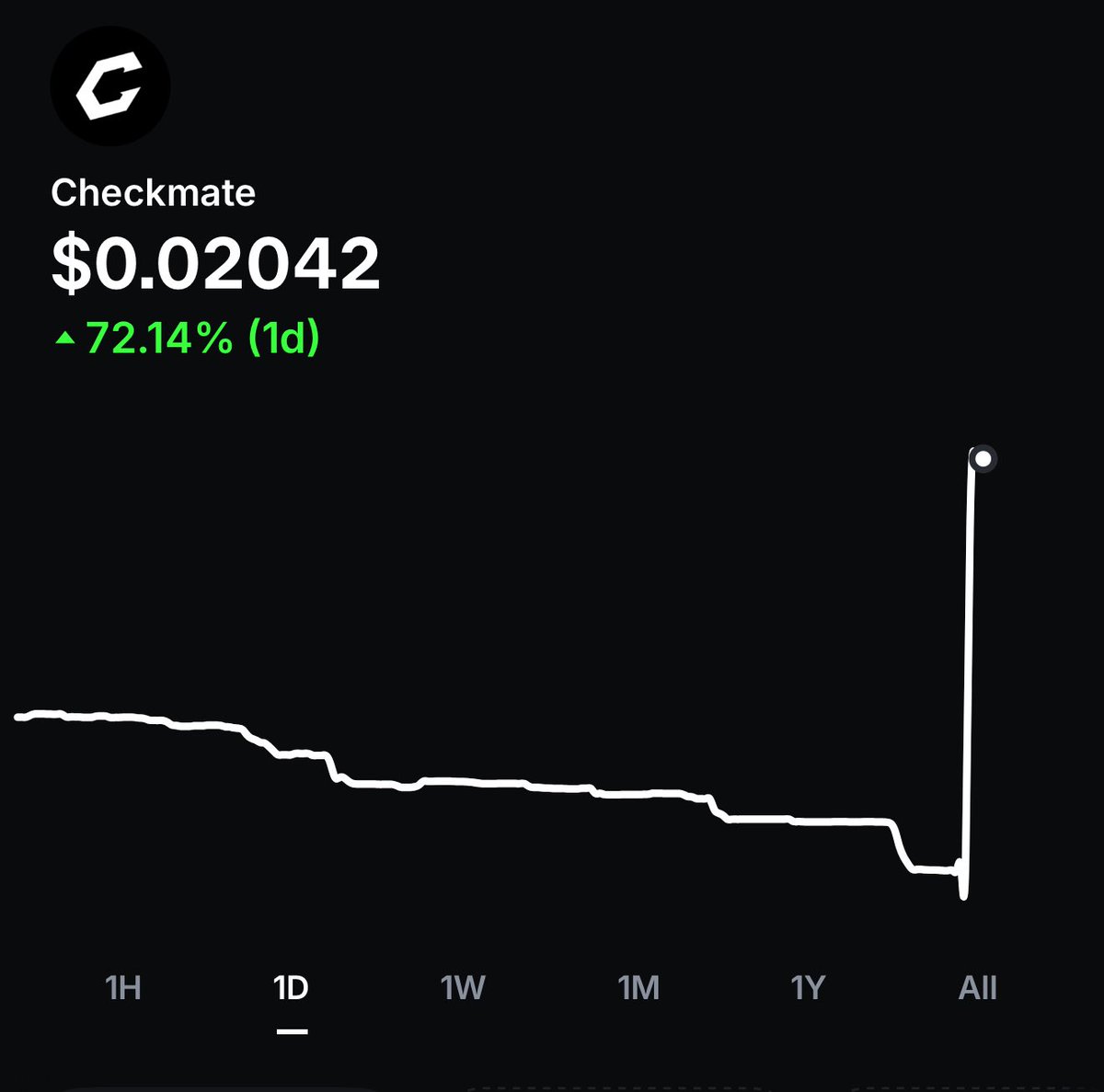Screen dimensions: 1104x1092
Task: Change chart range to 1M
Action: (638, 988)
